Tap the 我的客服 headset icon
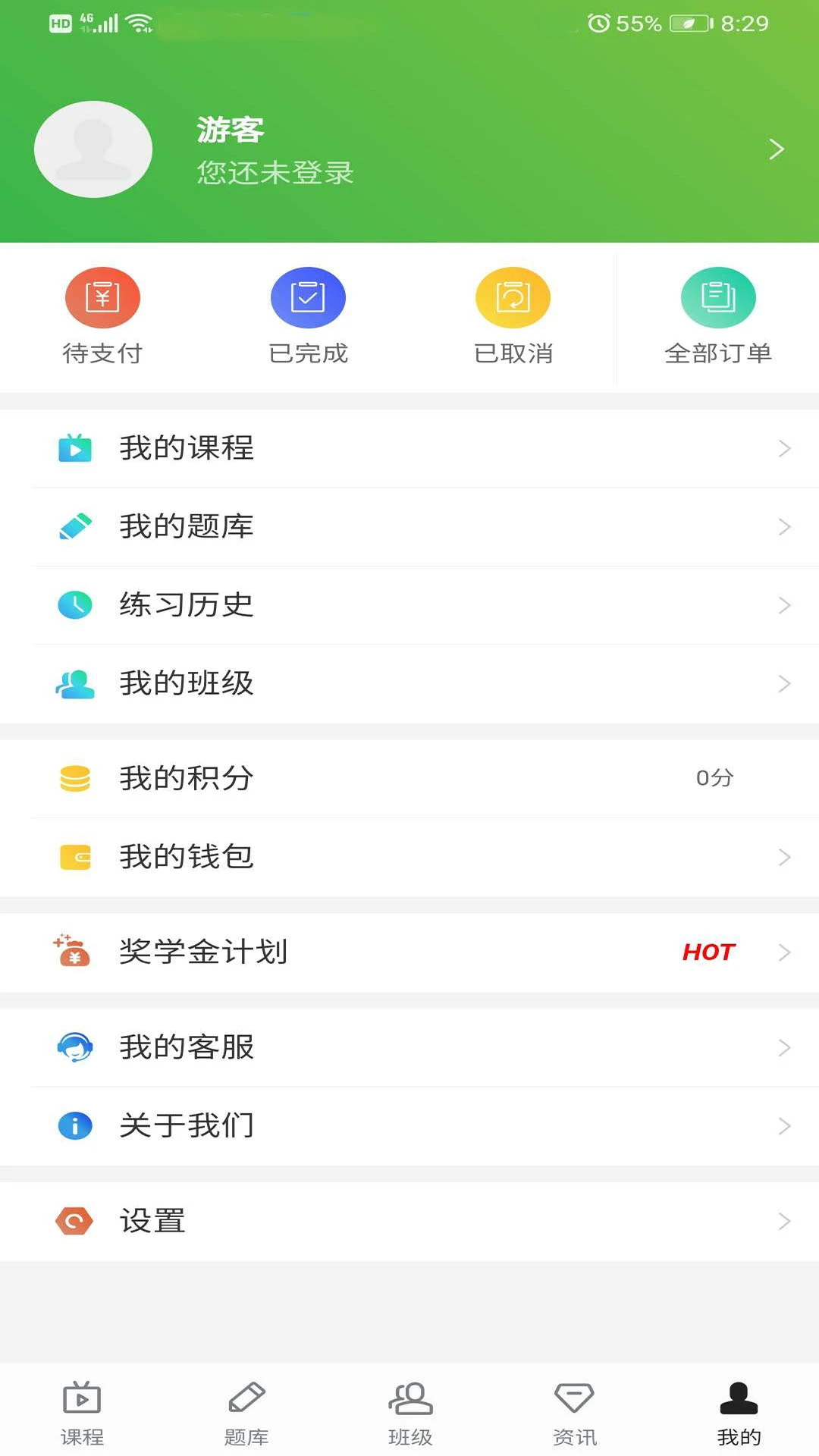819x1456 pixels. tap(74, 1047)
